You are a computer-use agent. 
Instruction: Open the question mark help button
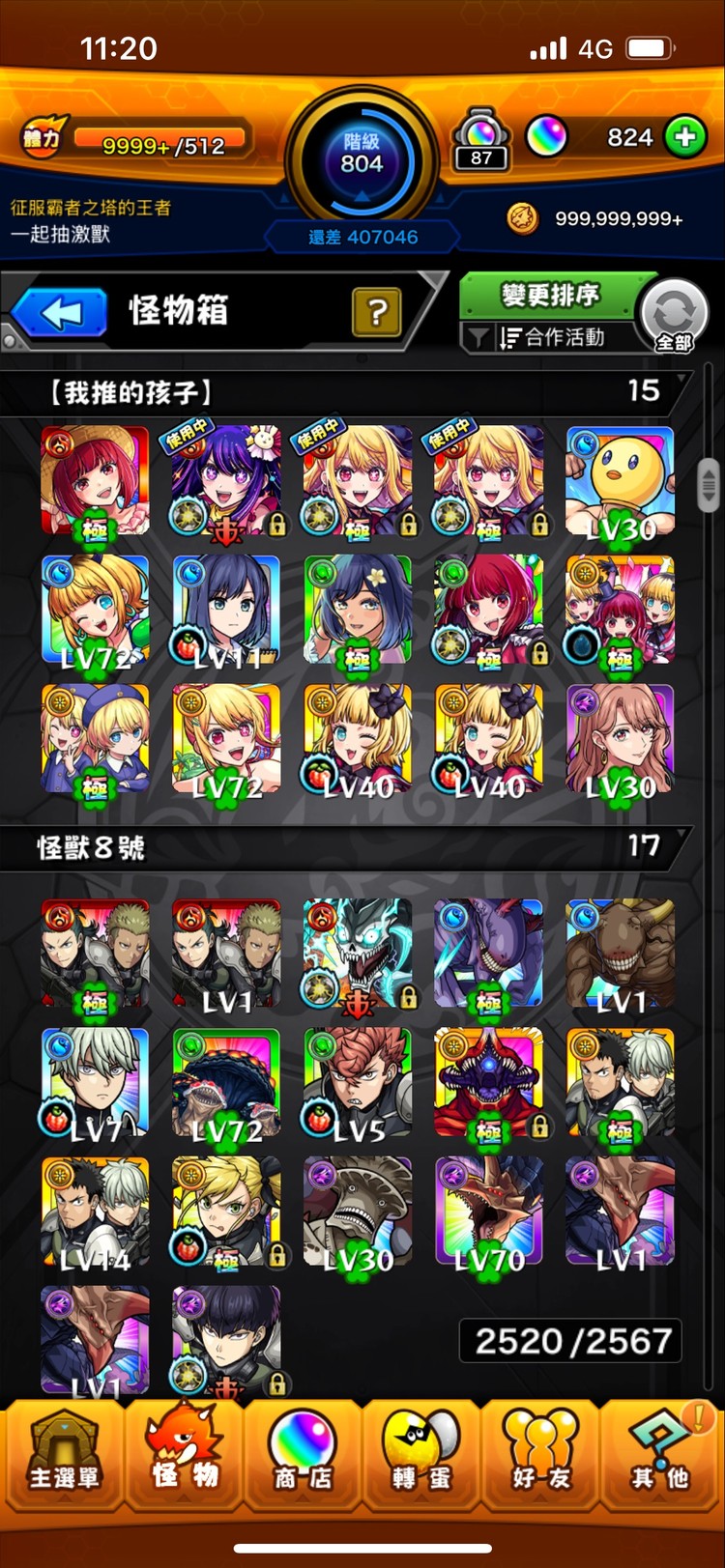pos(376,312)
